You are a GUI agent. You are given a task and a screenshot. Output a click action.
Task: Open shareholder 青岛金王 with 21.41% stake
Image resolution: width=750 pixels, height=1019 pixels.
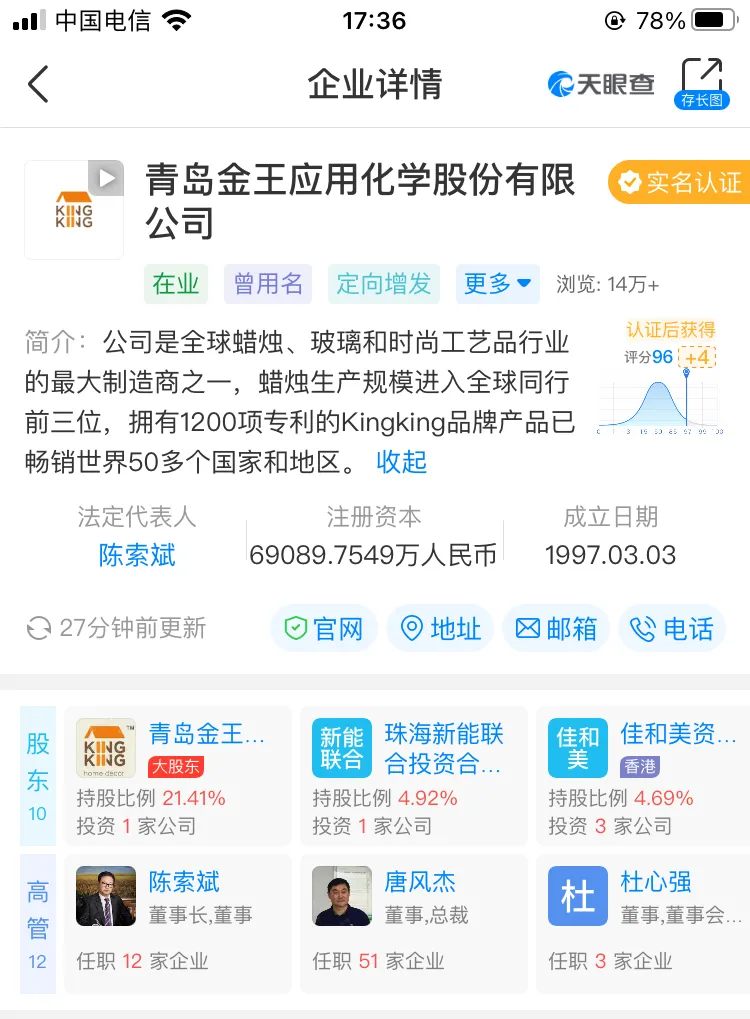[178, 775]
